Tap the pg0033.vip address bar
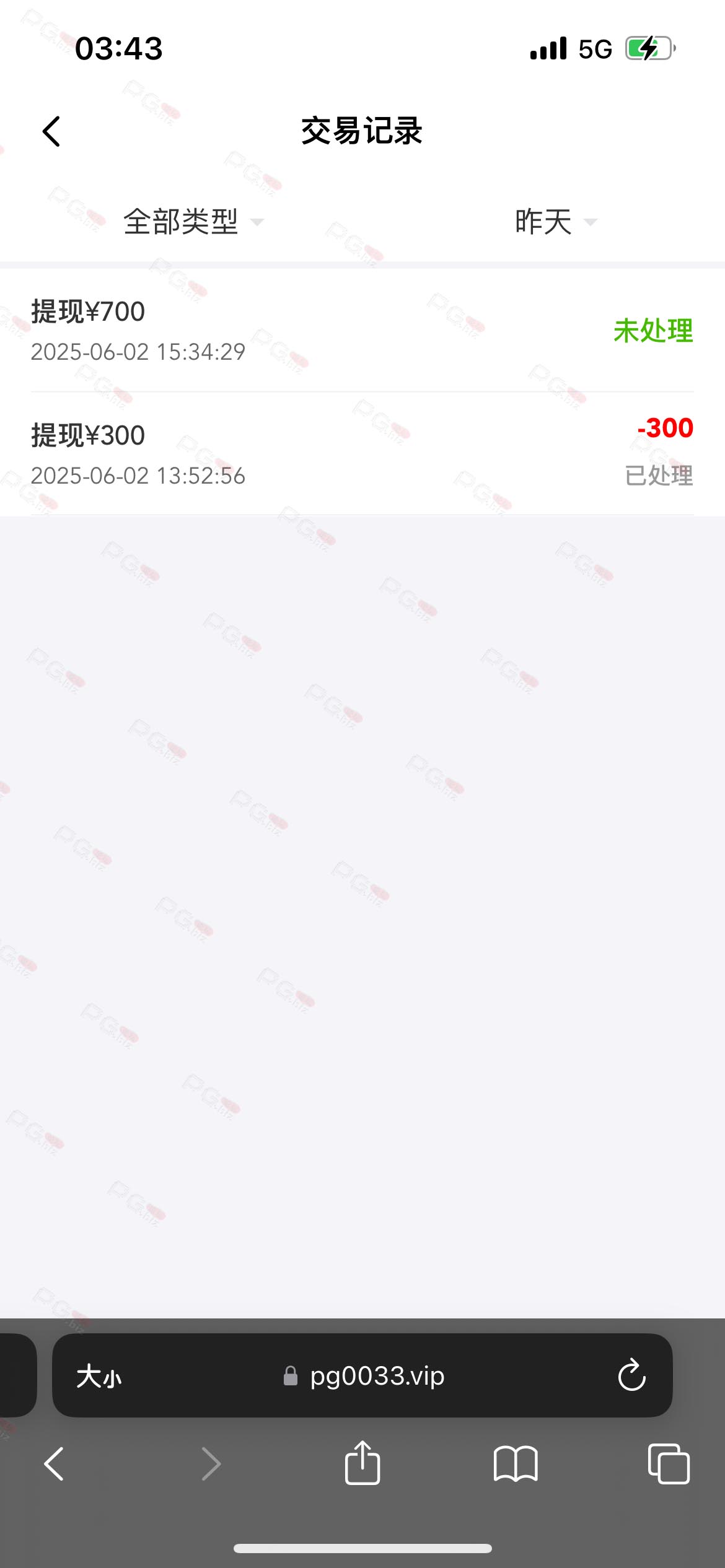The width and height of the screenshot is (725, 1568). click(x=364, y=1376)
